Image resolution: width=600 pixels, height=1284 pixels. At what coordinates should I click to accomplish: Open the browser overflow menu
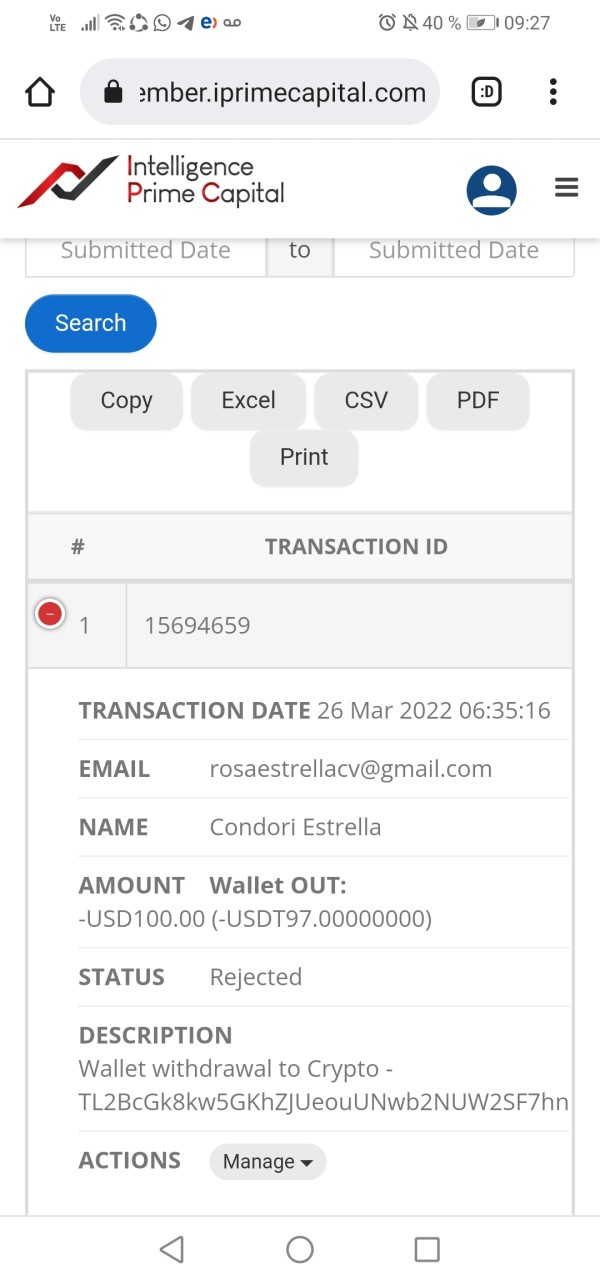(x=553, y=92)
